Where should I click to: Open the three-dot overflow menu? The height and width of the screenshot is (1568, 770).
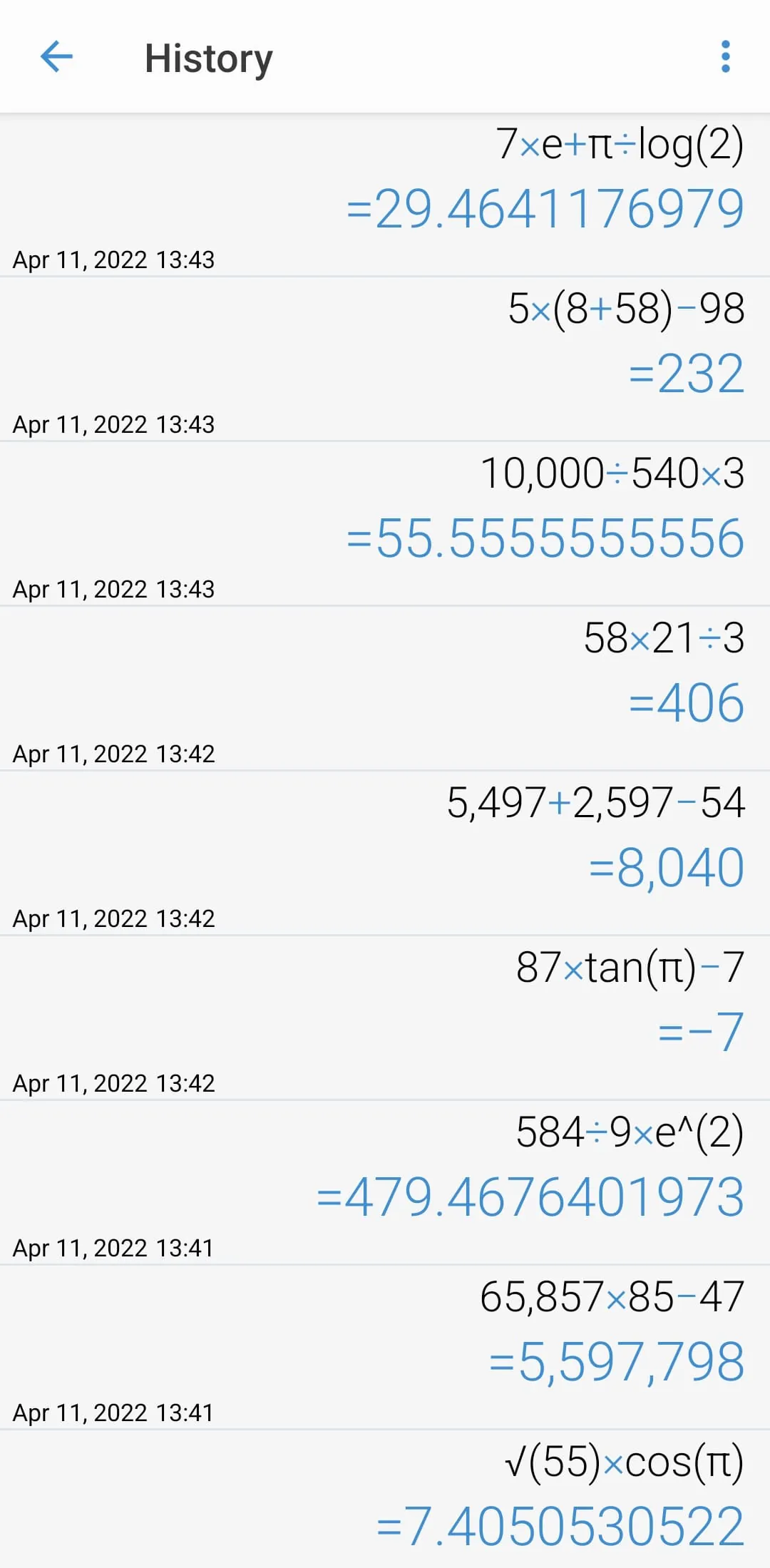[725, 57]
